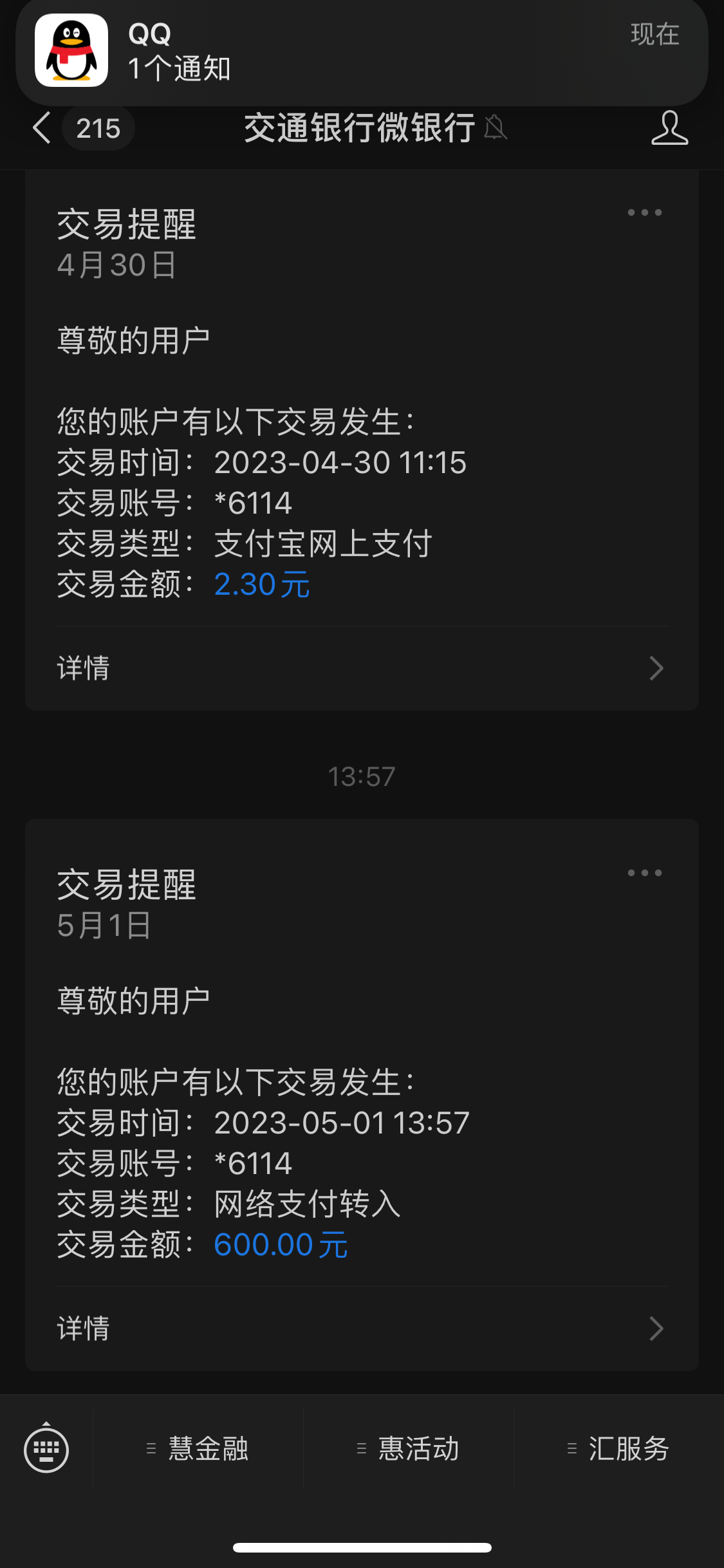Open more options on April 30 transaction card
This screenshot has height=1568, width=724.
point(643,212)
